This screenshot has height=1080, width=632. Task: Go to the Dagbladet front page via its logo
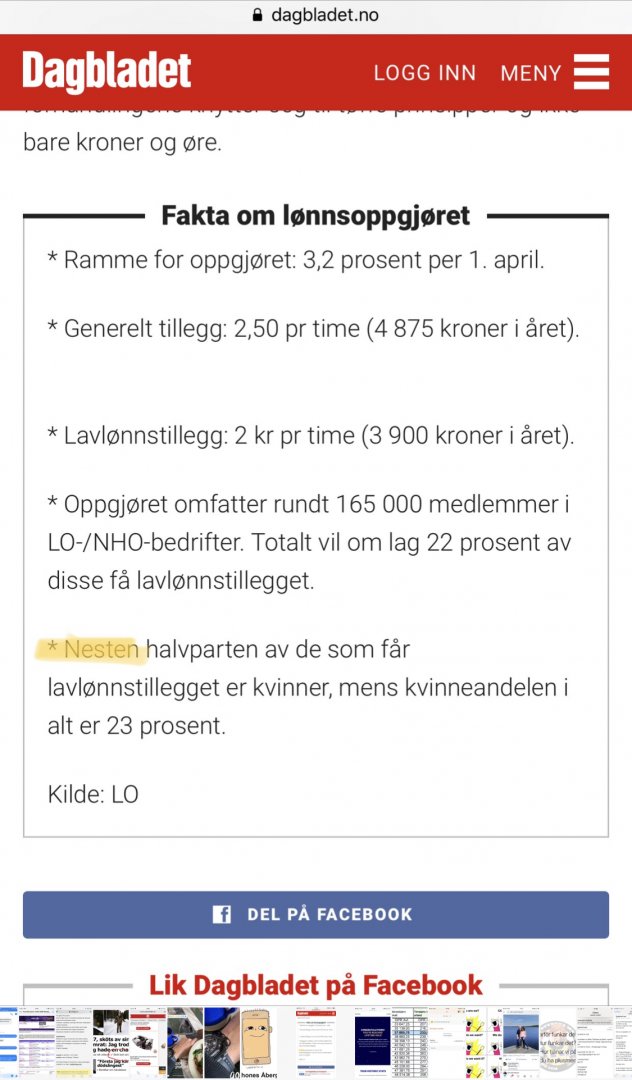click(x=107, y=73)
